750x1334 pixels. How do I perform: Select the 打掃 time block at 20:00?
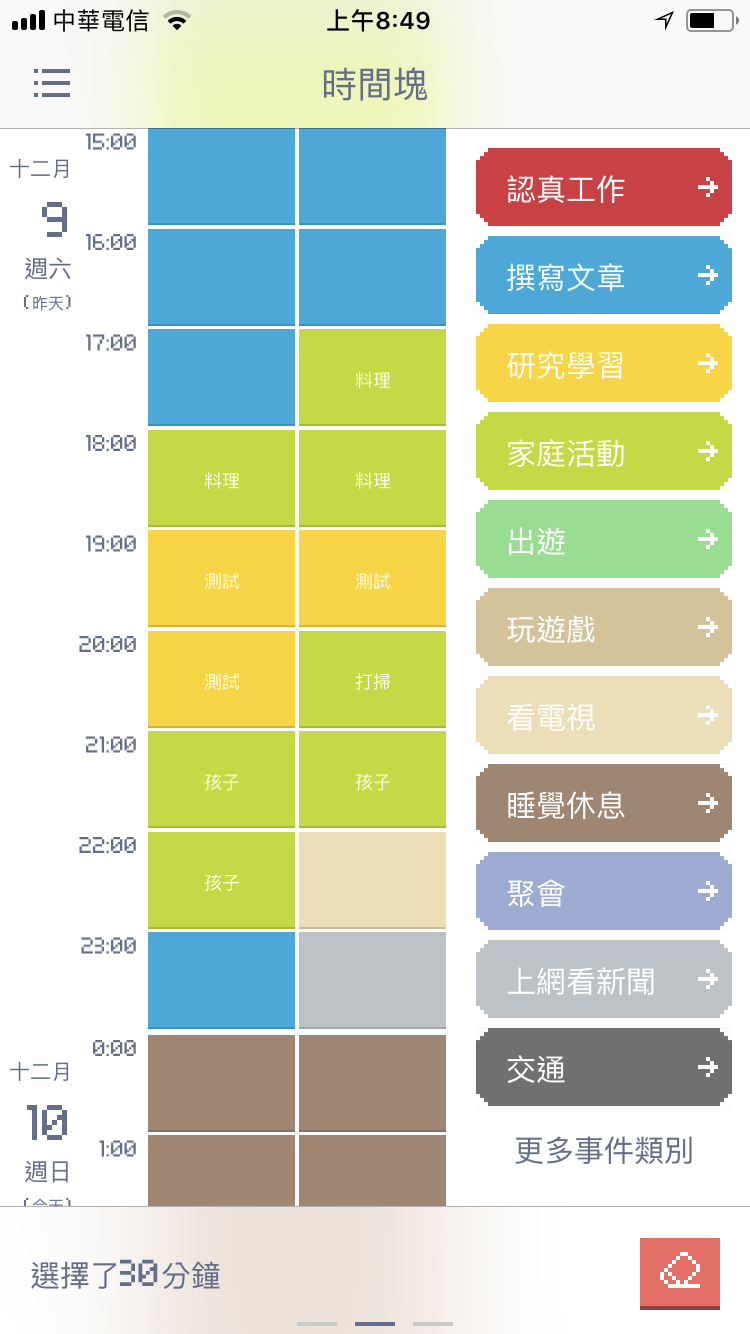coord(372,679)
